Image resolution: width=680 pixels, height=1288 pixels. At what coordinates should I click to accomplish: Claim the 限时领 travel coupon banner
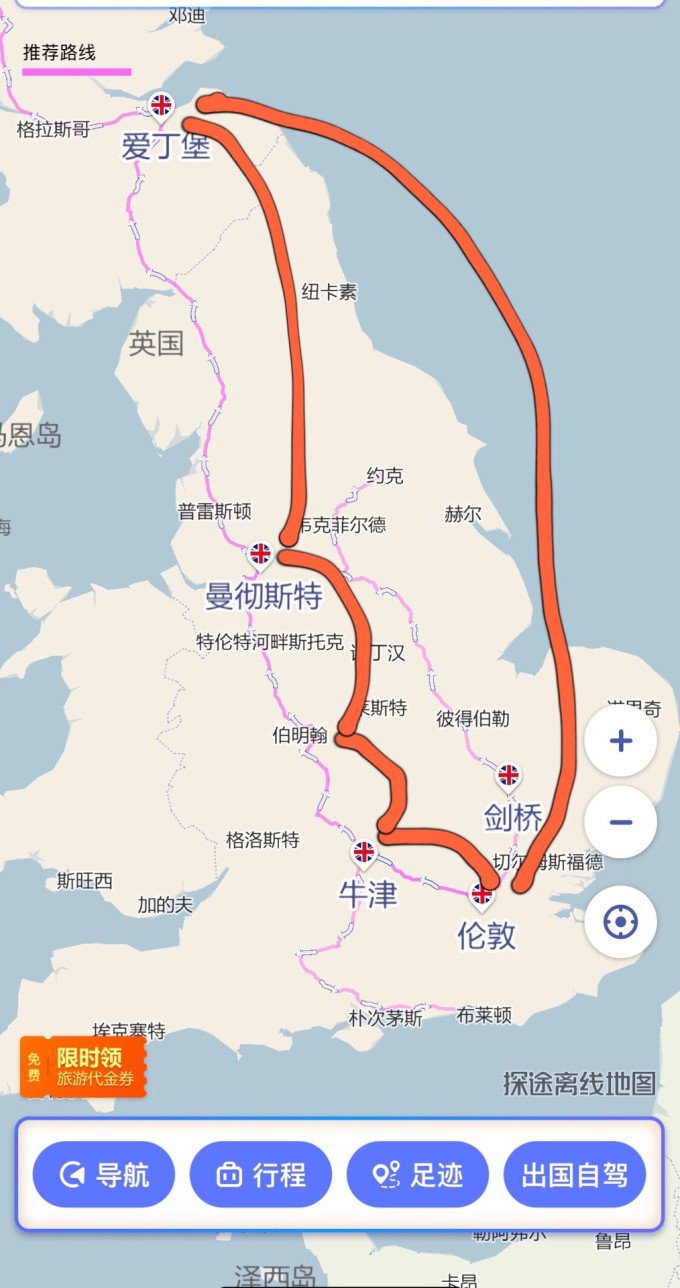(83, 1066)
